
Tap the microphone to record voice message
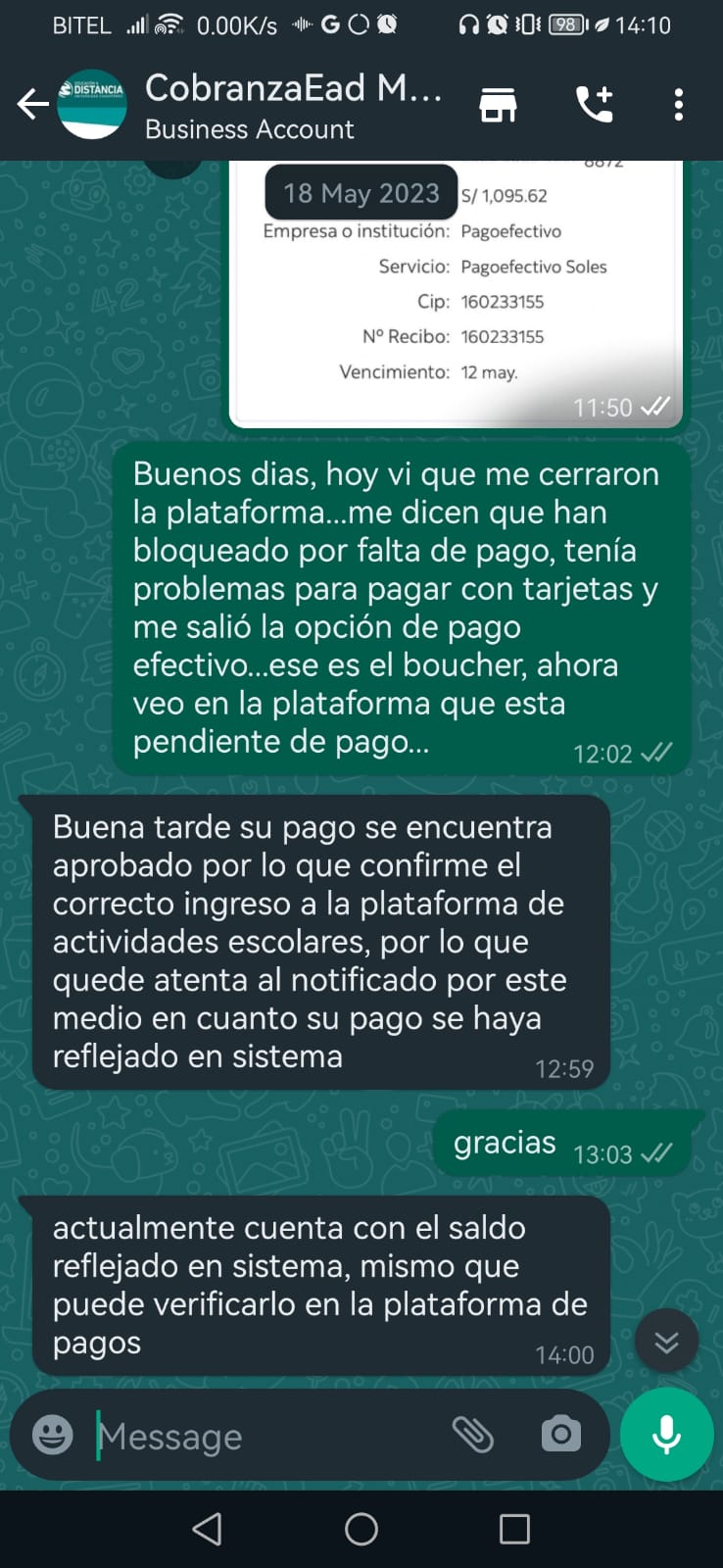point(667,1435)
